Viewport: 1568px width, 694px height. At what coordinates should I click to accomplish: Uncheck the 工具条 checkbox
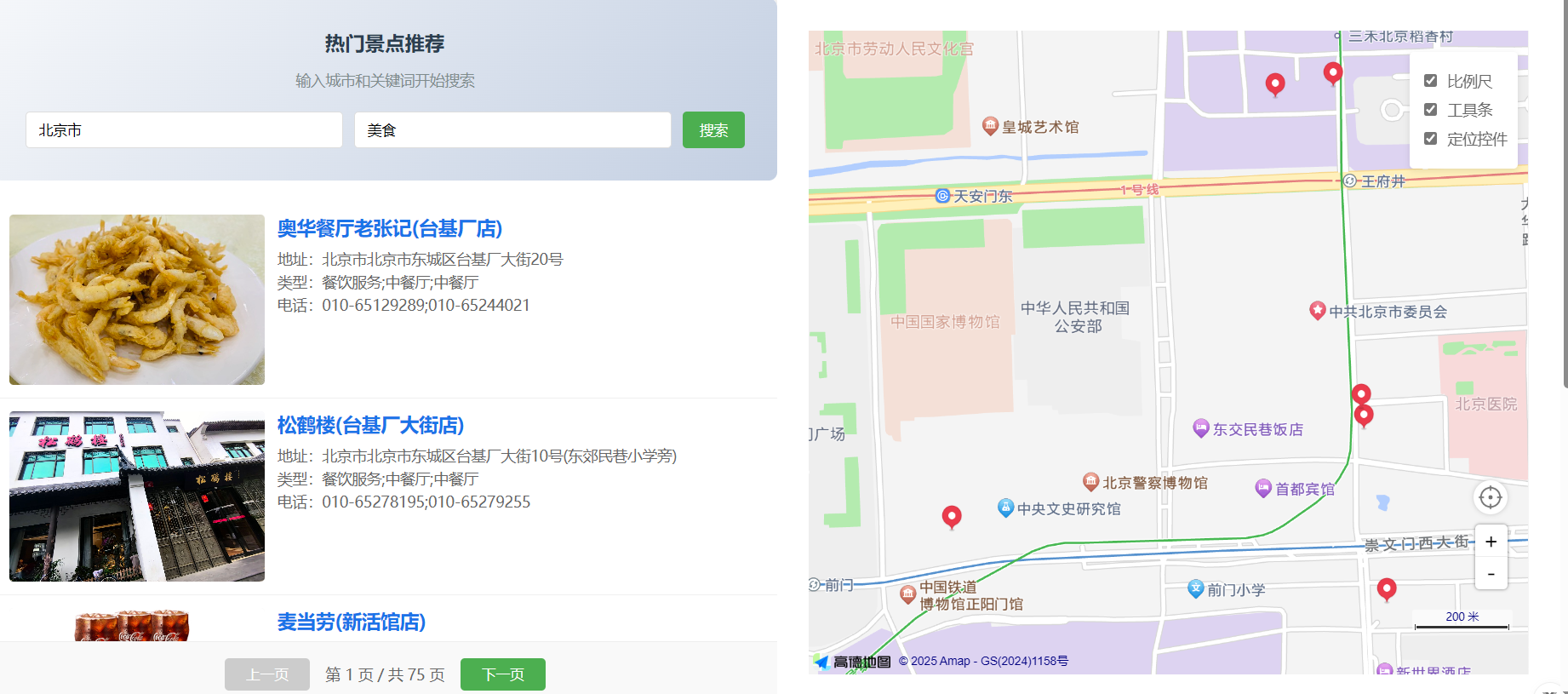pyautogui.click(x=1430, y=110)
